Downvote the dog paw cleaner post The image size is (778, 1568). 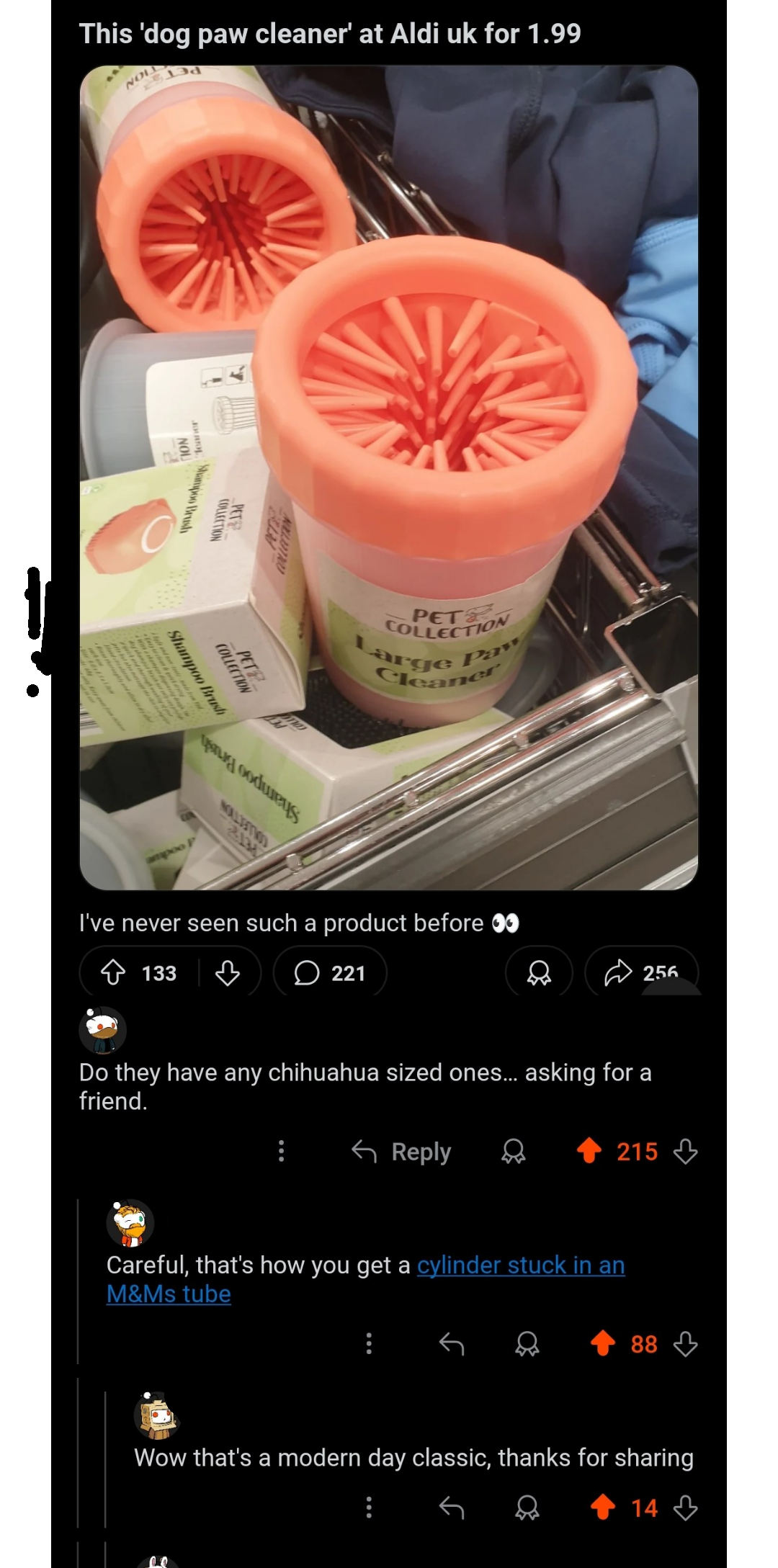(x=228, y=973)
